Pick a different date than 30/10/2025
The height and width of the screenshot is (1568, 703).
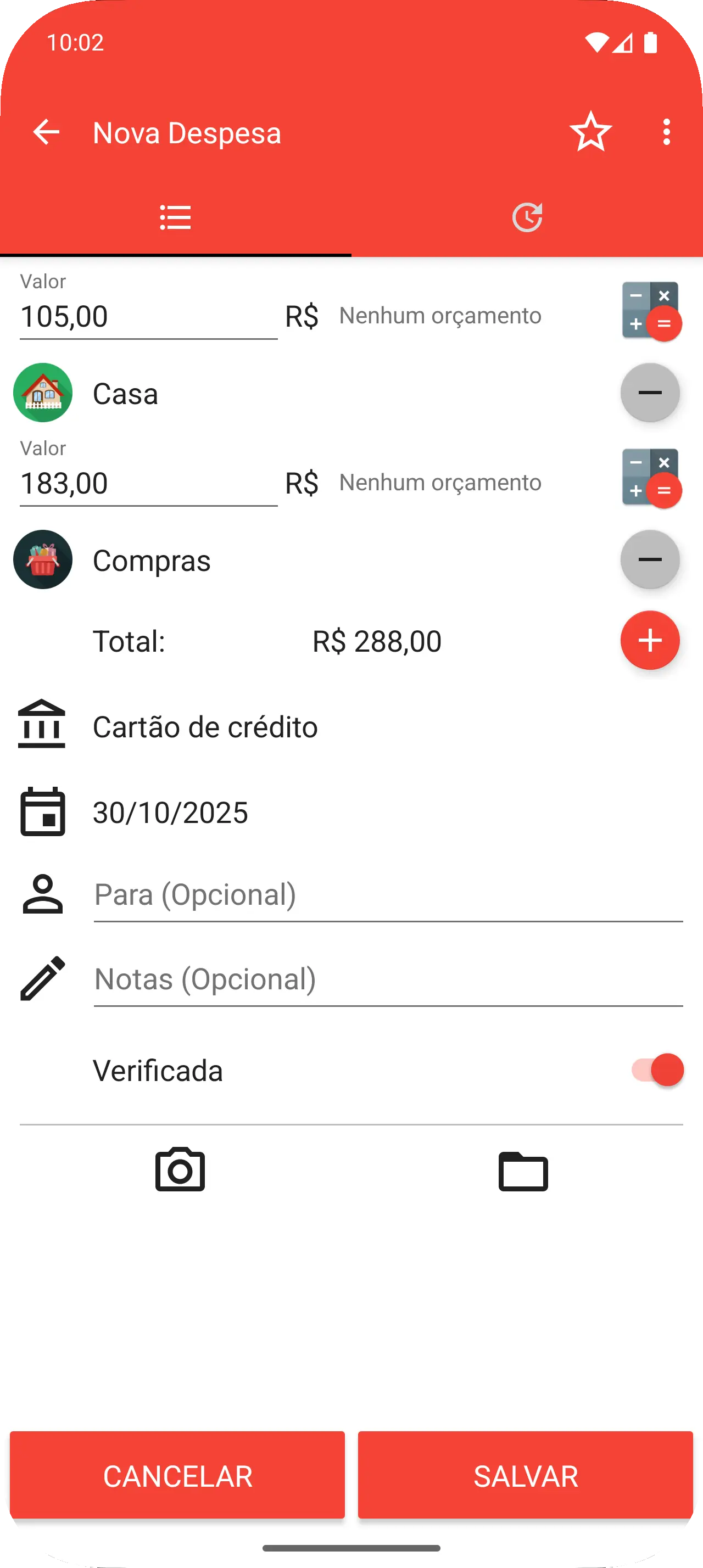(x=170, y=813)
